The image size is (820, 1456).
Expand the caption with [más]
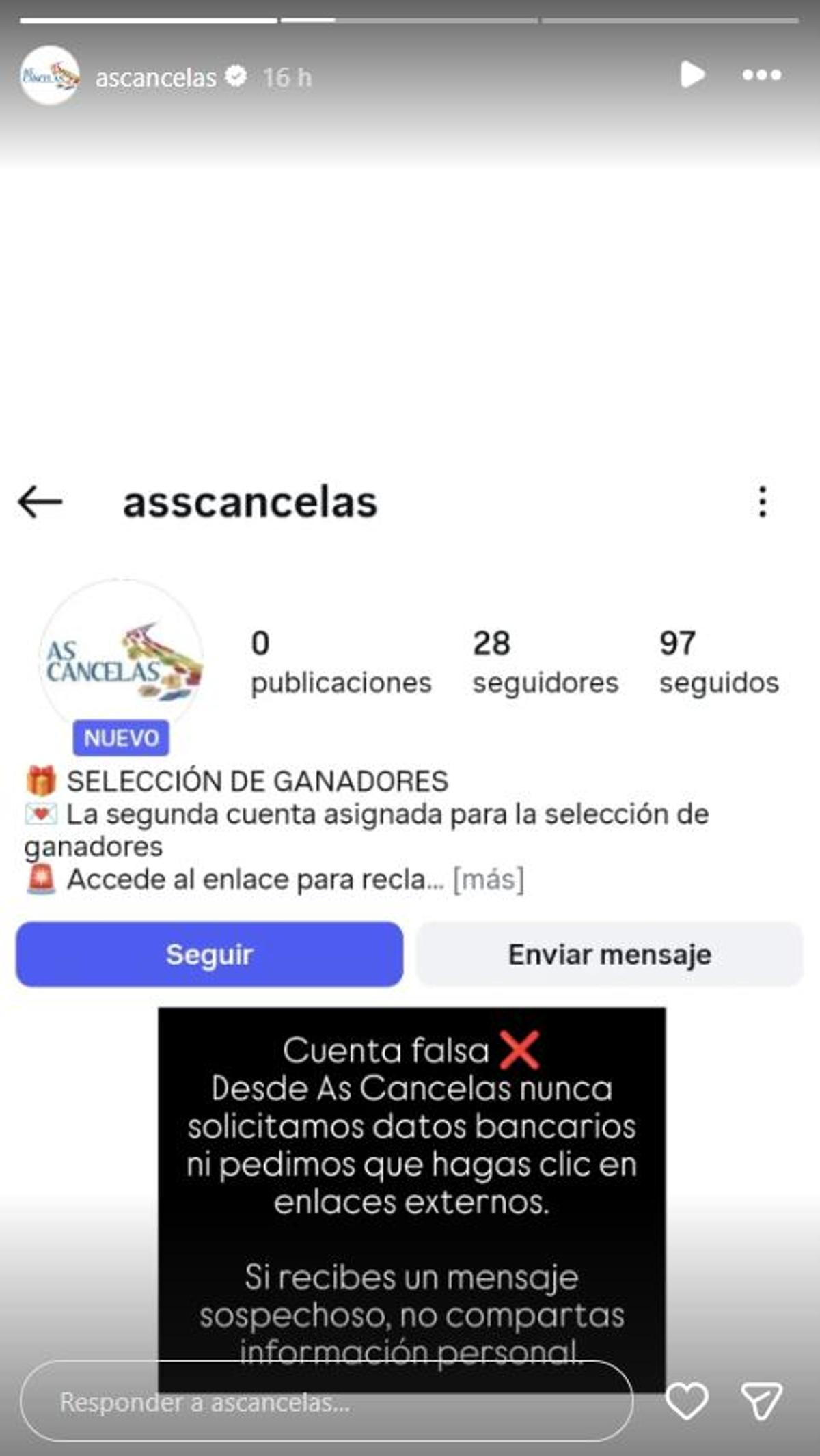[488, 881]
